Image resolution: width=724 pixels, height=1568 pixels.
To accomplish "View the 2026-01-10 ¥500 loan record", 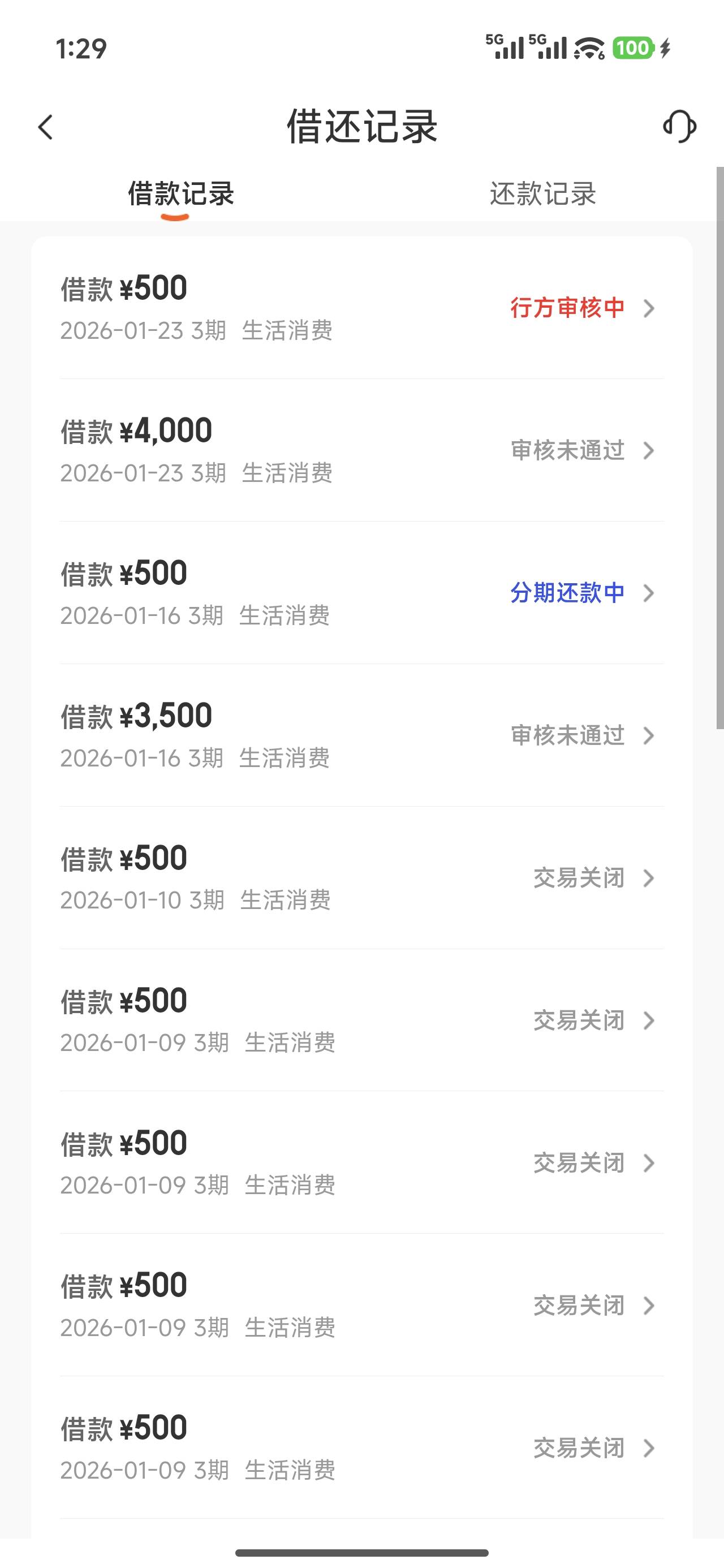I will click(x=361, y=878).
